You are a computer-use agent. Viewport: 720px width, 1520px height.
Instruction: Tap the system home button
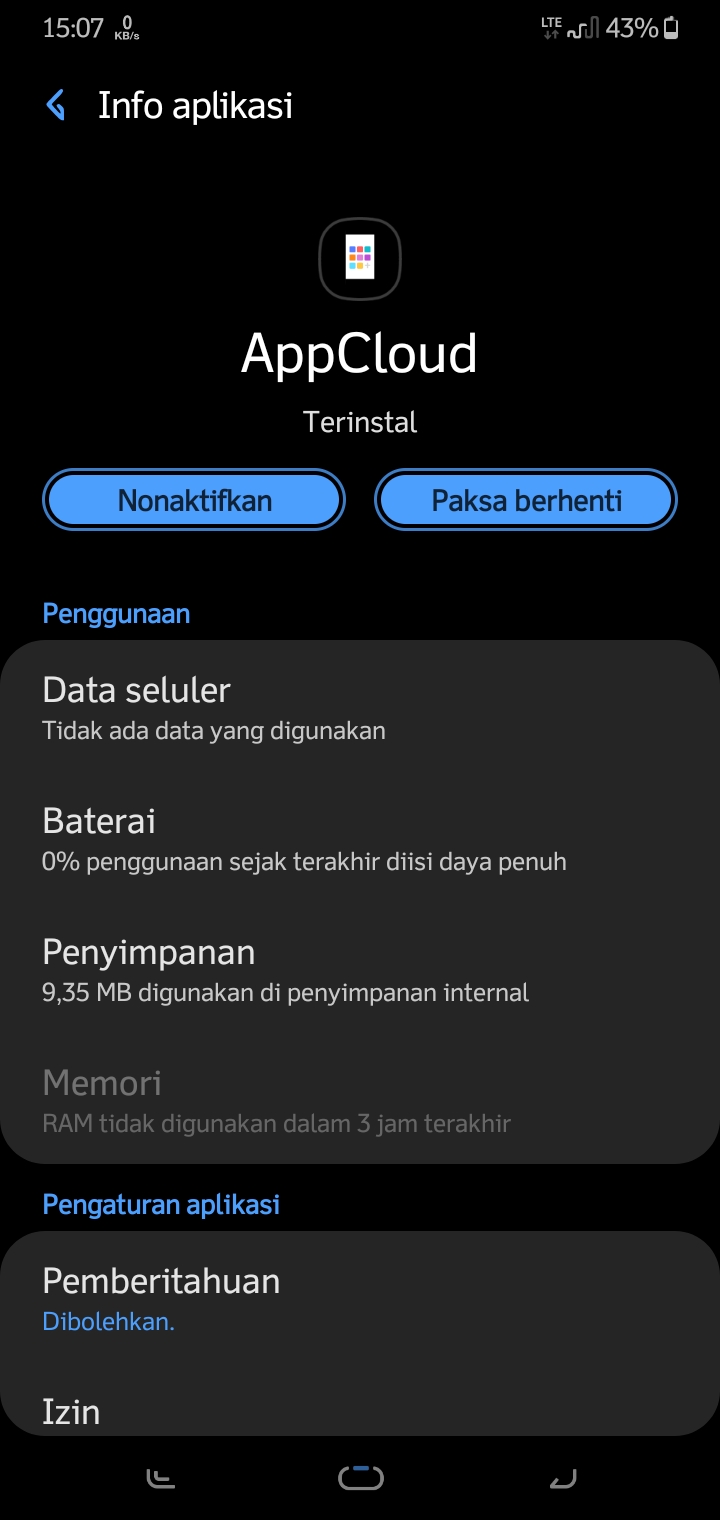(361, 1477)
